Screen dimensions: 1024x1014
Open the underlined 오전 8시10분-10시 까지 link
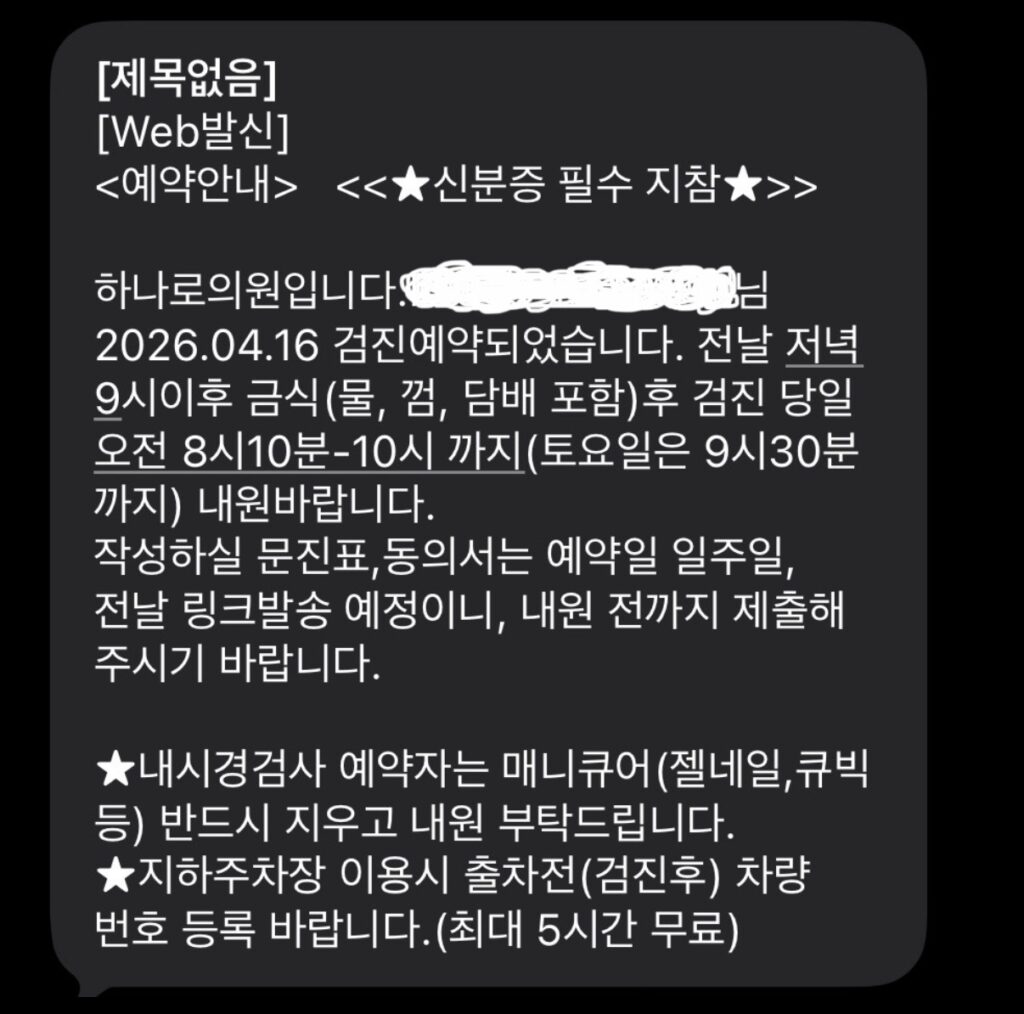point(310,453)
